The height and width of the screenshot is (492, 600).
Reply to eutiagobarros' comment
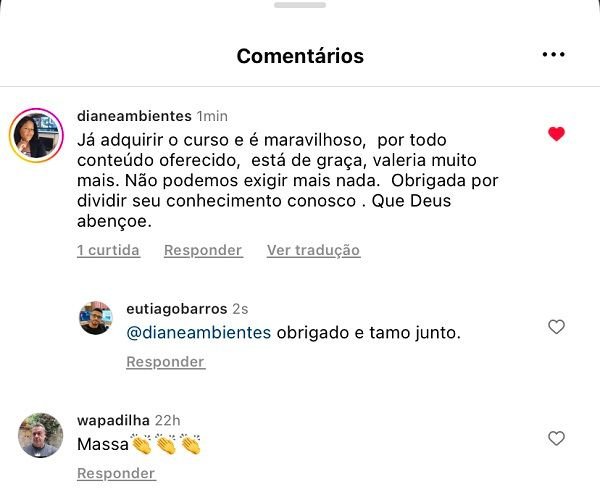coord(165,362)
